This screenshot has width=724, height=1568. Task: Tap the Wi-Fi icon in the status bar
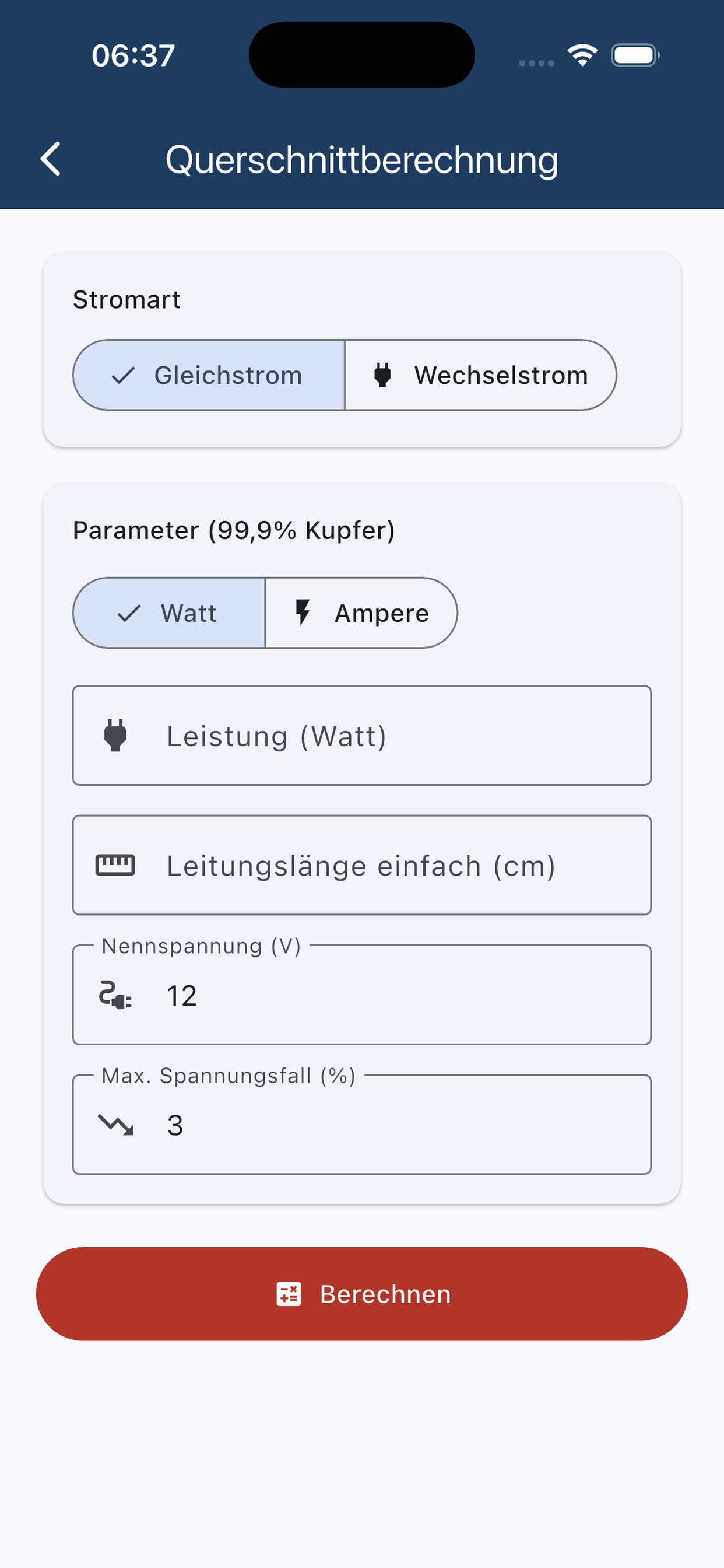click(582, 55)
